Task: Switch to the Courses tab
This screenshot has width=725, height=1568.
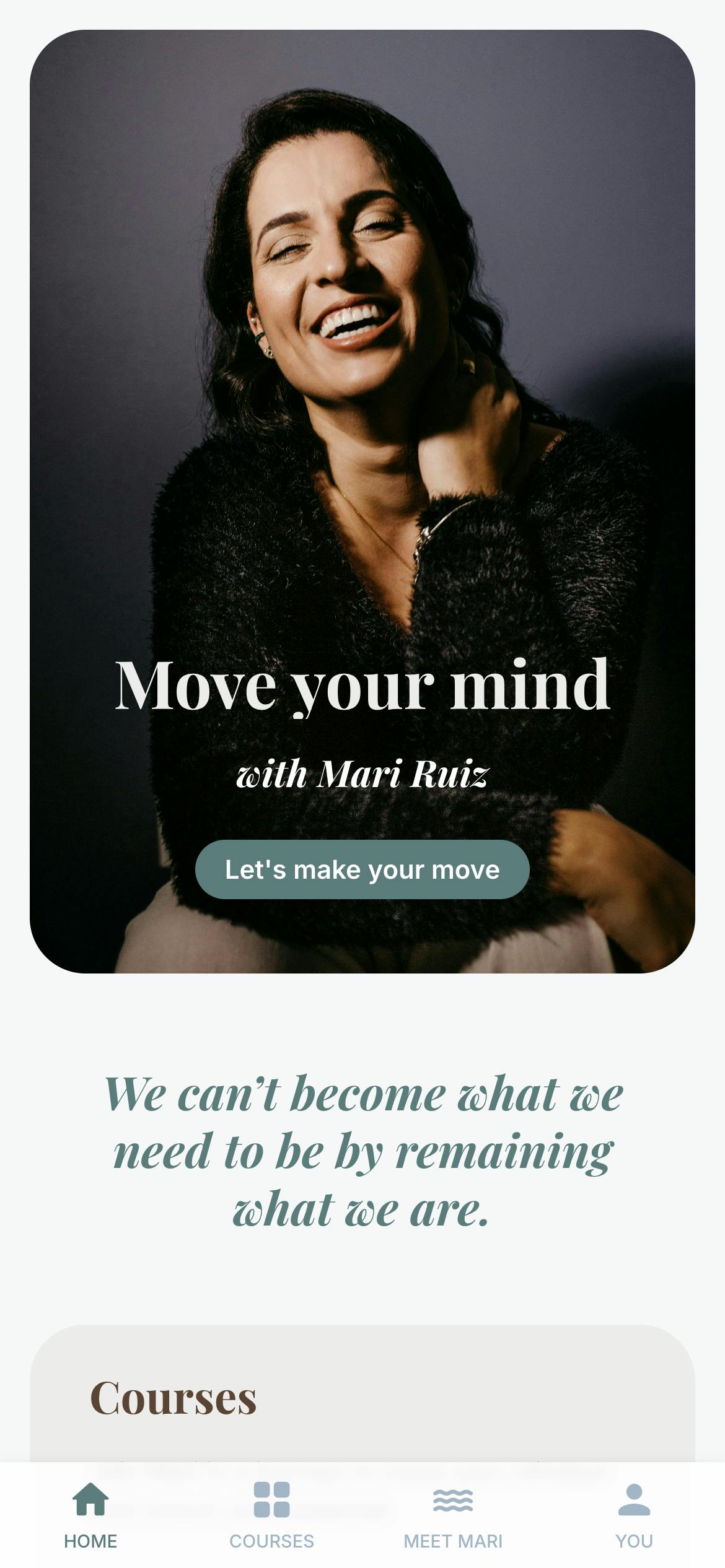Action: pyautogui.click(x=271, y=1514)
